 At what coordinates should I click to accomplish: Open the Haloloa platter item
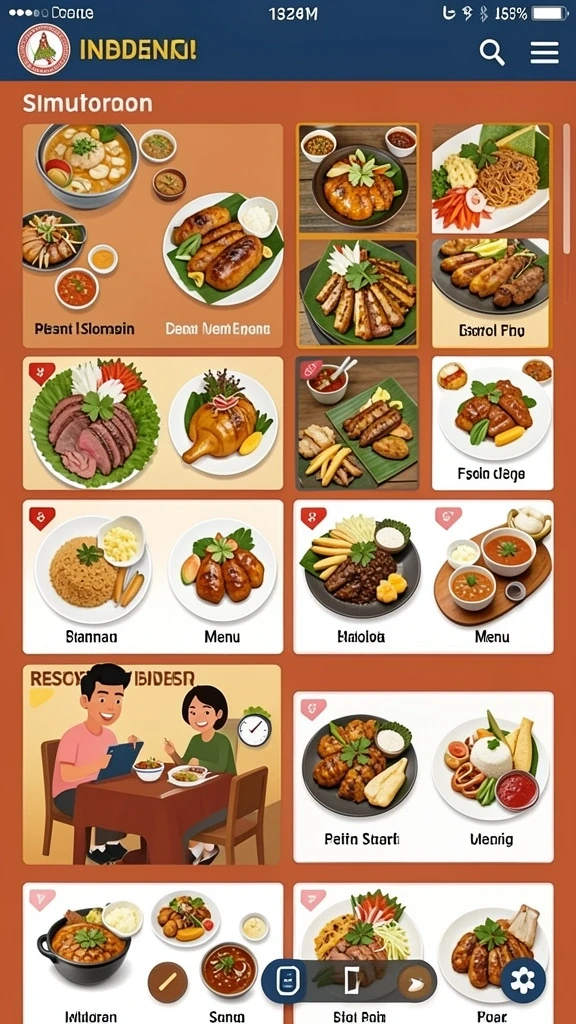[x=361, y=577]
